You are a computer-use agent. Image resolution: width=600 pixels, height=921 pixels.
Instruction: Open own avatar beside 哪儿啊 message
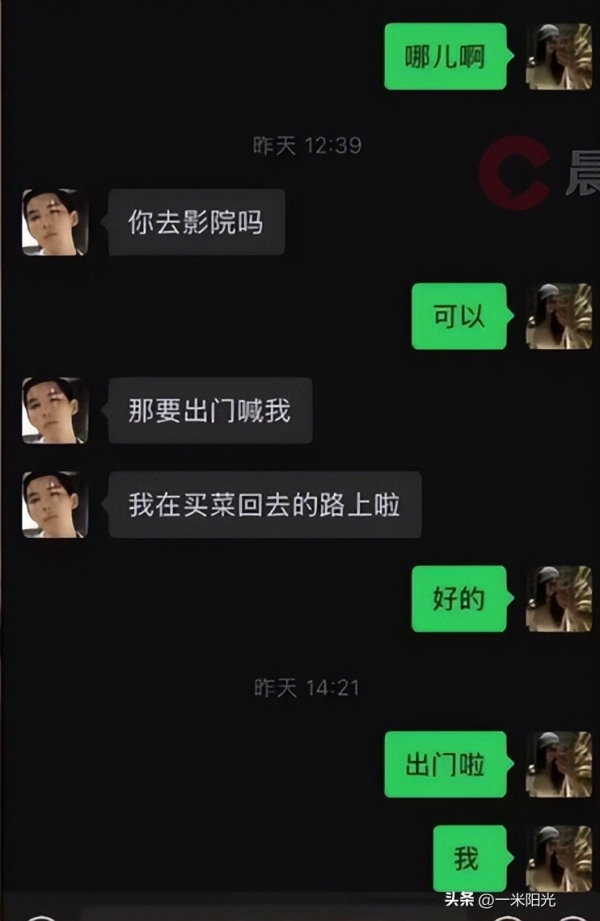click(x=559, y=57)
